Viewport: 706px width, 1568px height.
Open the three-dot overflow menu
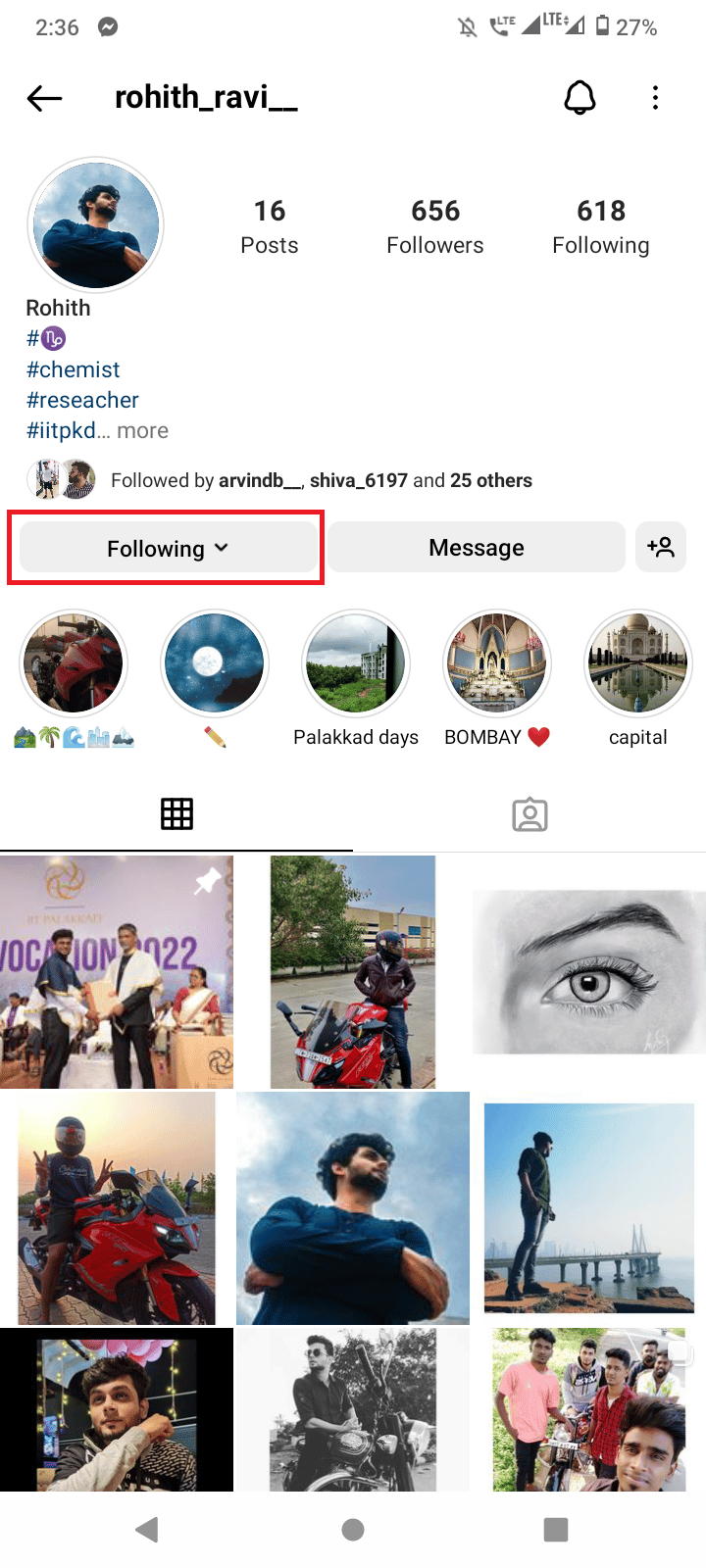(x=655, y=98)
